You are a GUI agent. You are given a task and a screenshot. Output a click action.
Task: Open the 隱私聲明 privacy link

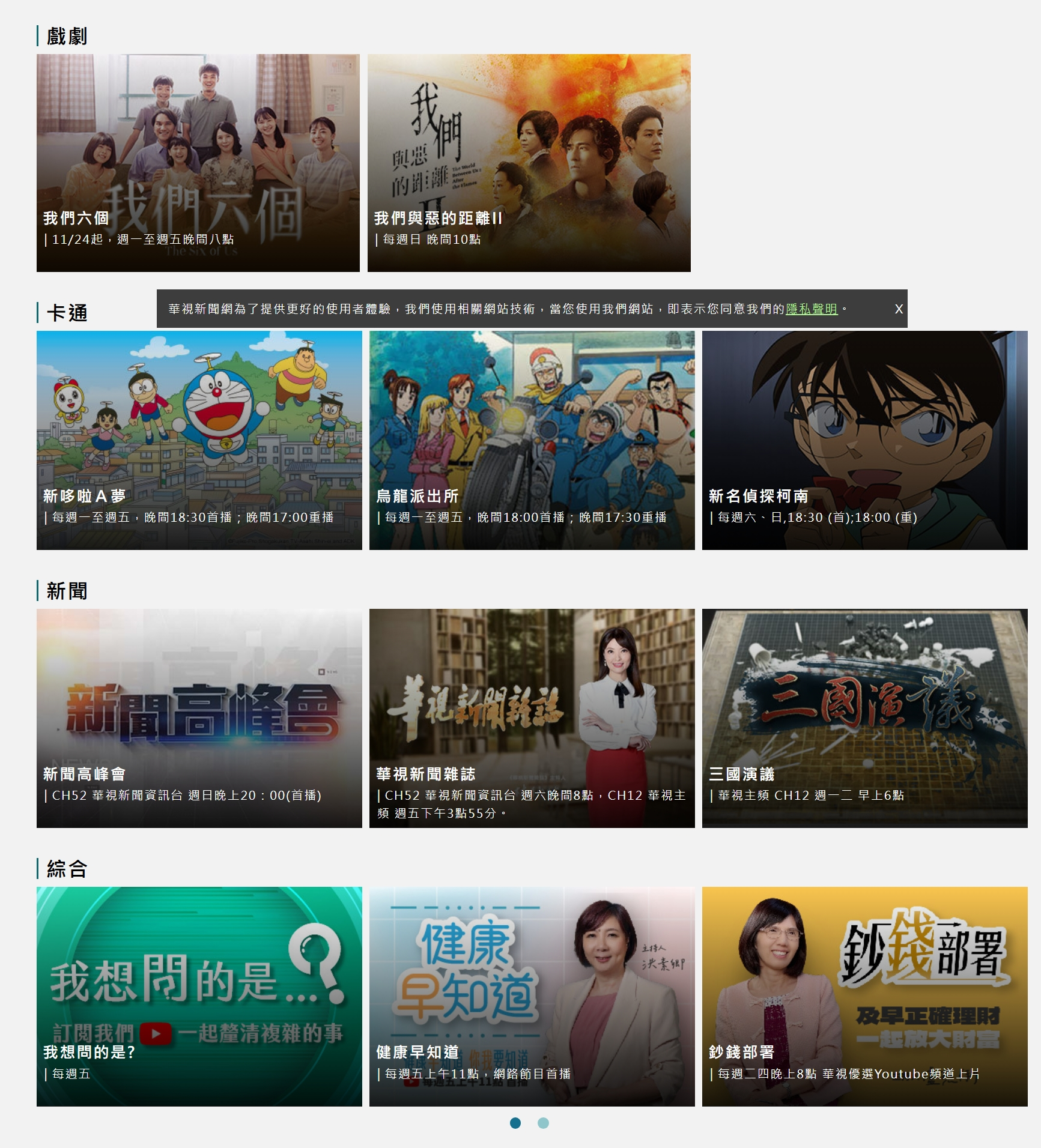pos(811,309)
